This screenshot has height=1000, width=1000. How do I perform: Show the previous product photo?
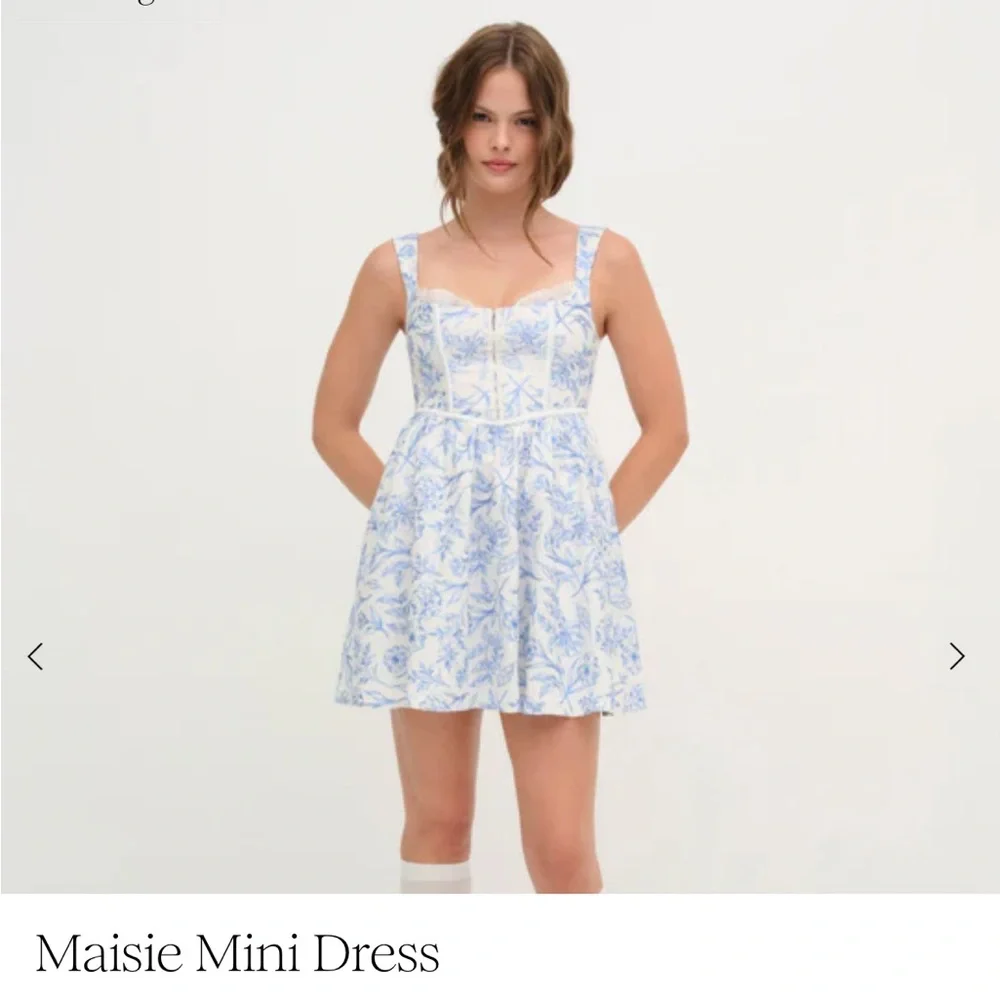(36, 656)
